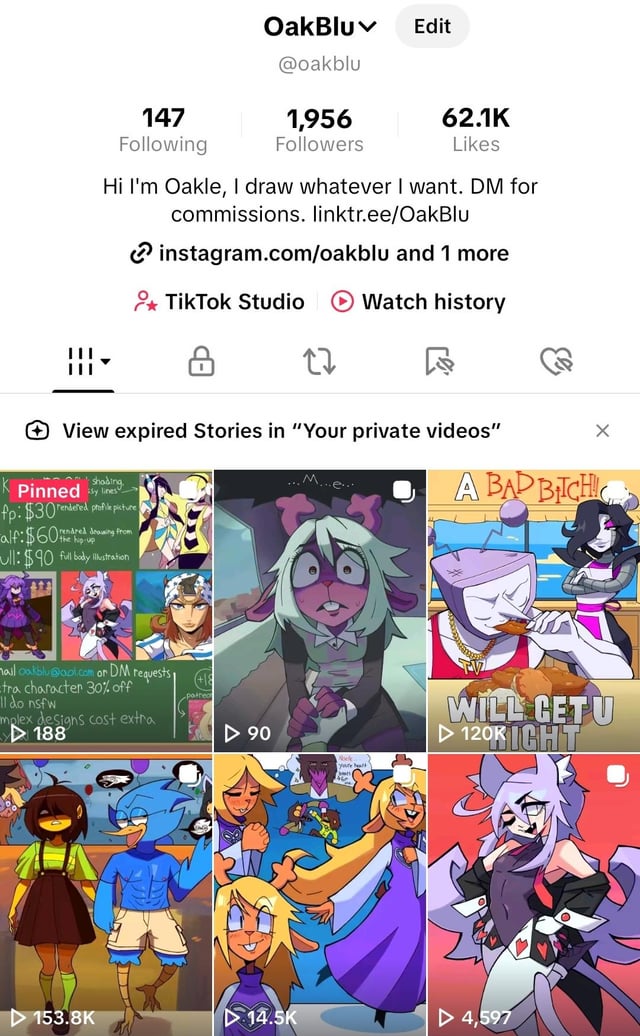Screen dimensions: 640x1036
Task: View the 1,956 Followers list
Action: (319, 131)
